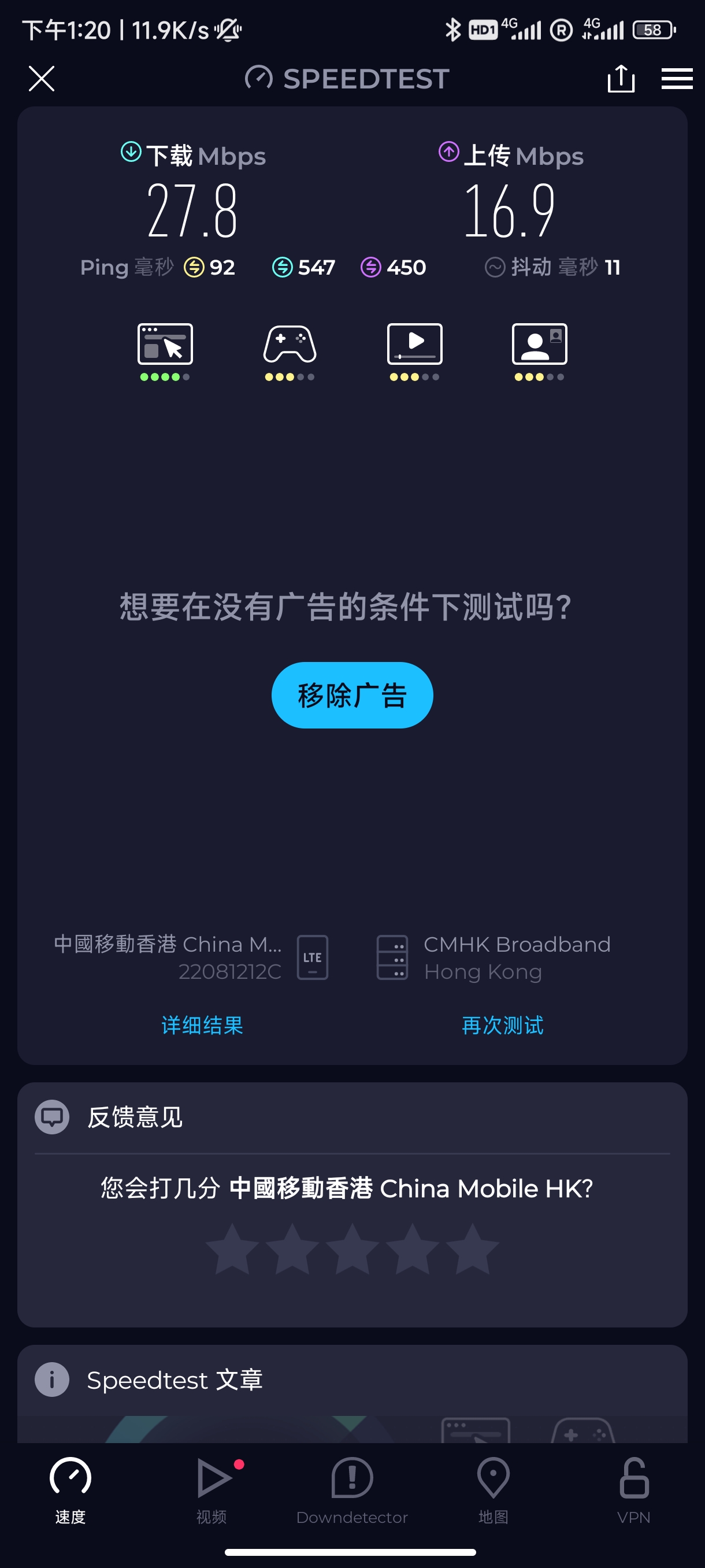Open the hamburger menu
Image resolution: width=705 pixels, height=1568 pixels.
pos(677,79)
